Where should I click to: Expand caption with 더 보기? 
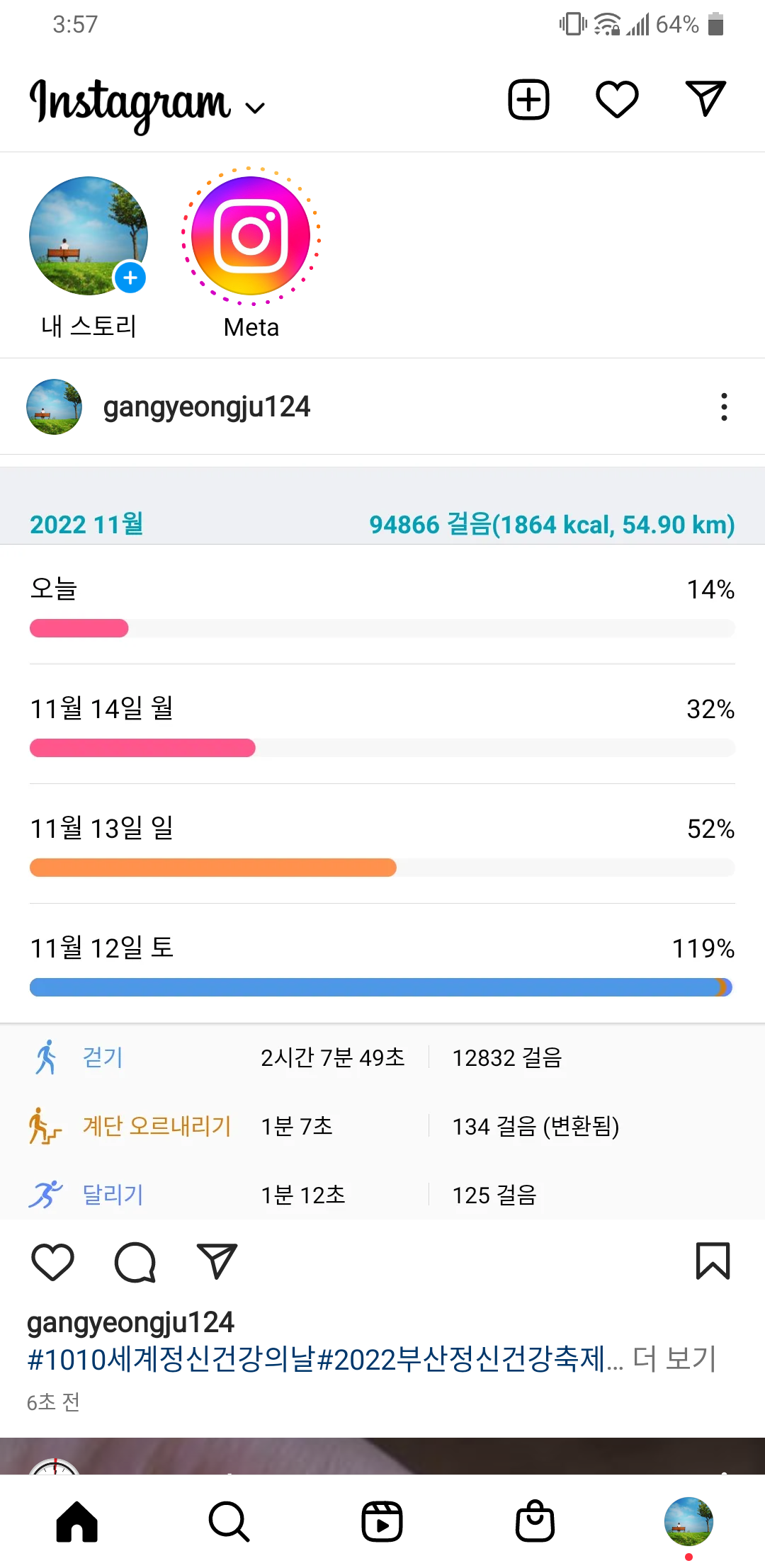coord(674,1359)
